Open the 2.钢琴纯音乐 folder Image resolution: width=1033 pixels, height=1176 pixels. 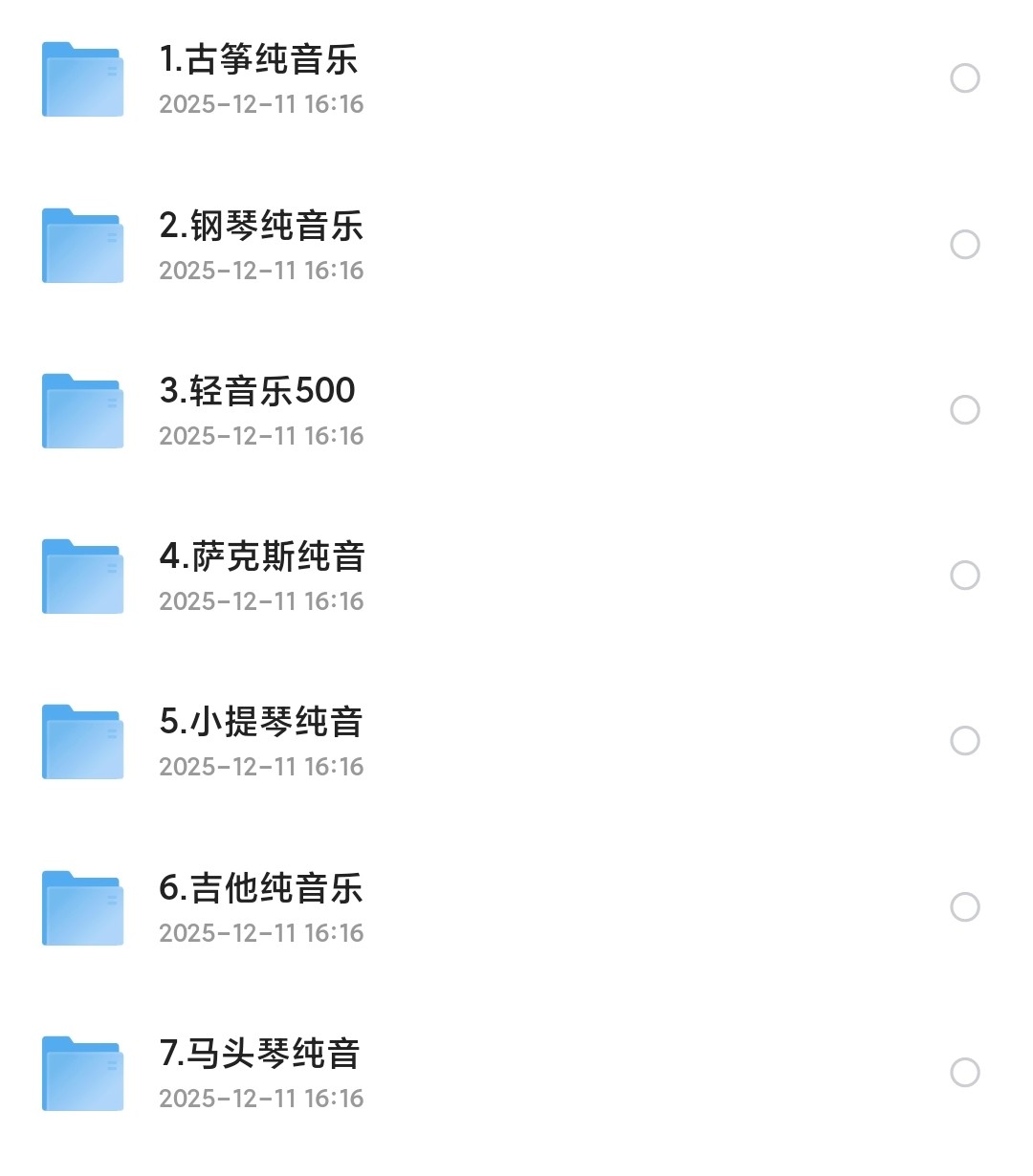[x=261, y=227]
